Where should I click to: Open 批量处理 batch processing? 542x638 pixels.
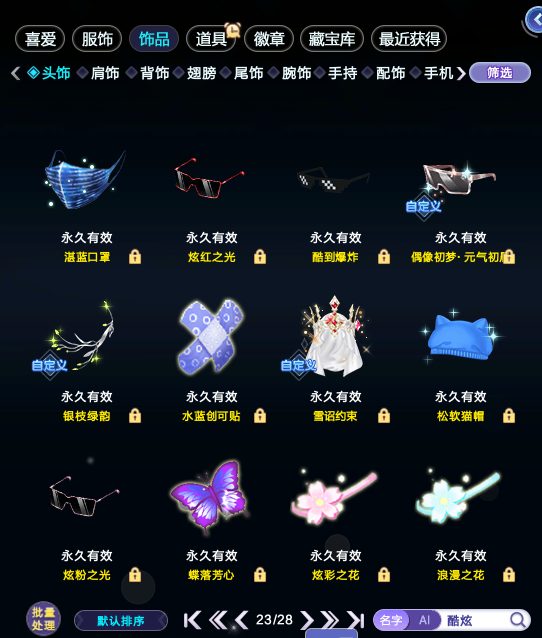pyautogui.click(x=44, y=619)
